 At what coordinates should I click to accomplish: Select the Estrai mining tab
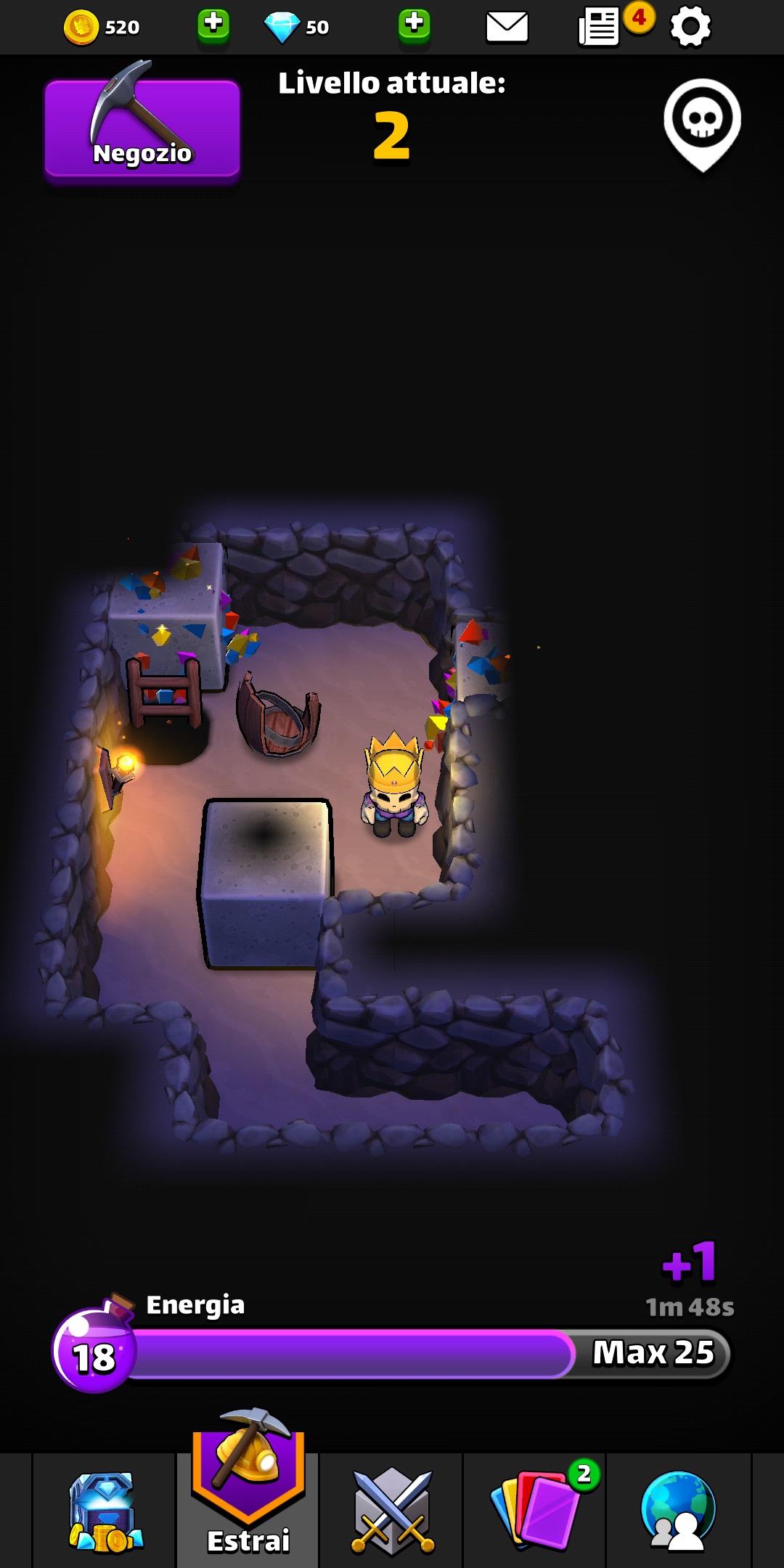click(248, 1495)
